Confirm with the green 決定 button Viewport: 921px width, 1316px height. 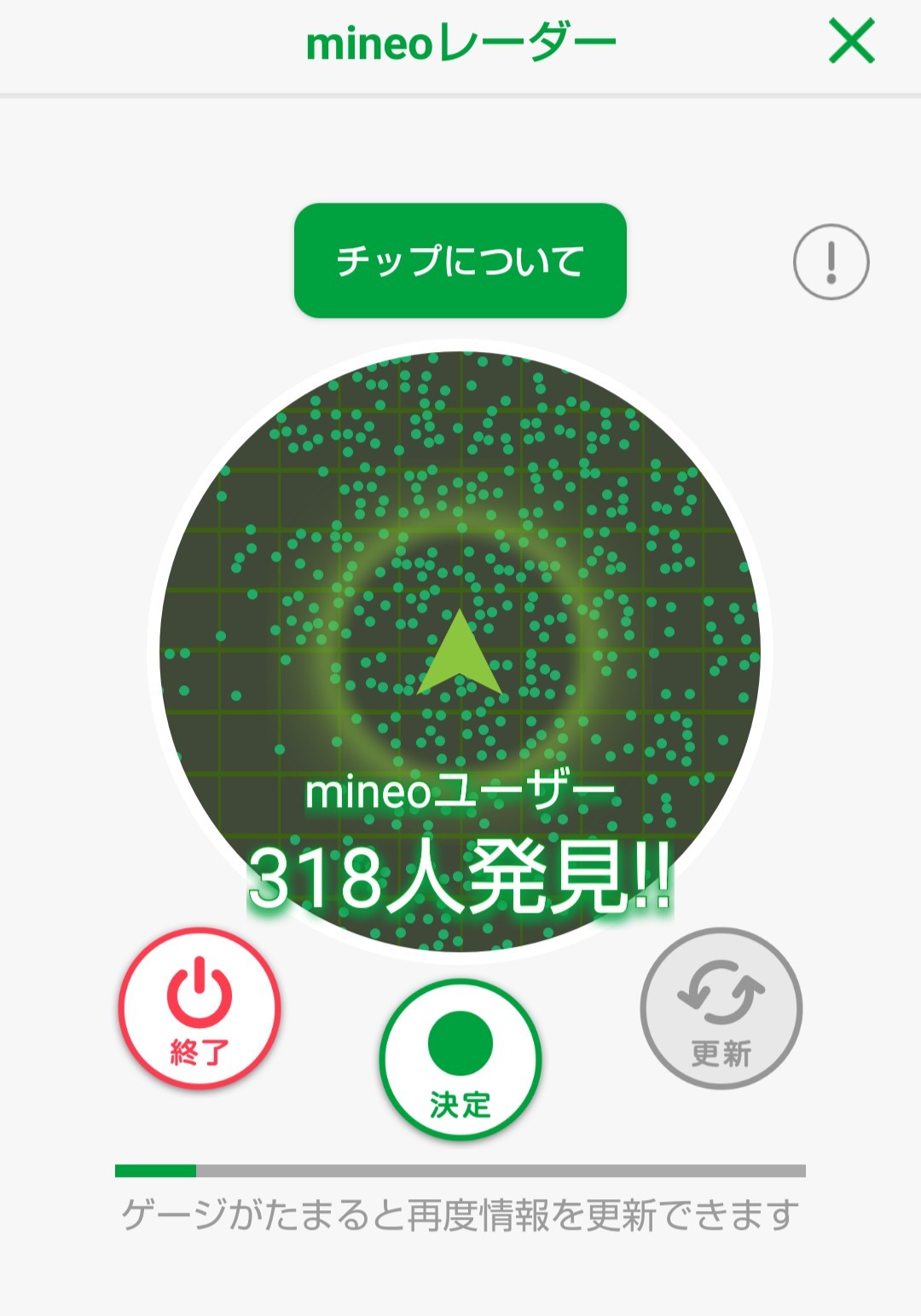[460, 1059]
